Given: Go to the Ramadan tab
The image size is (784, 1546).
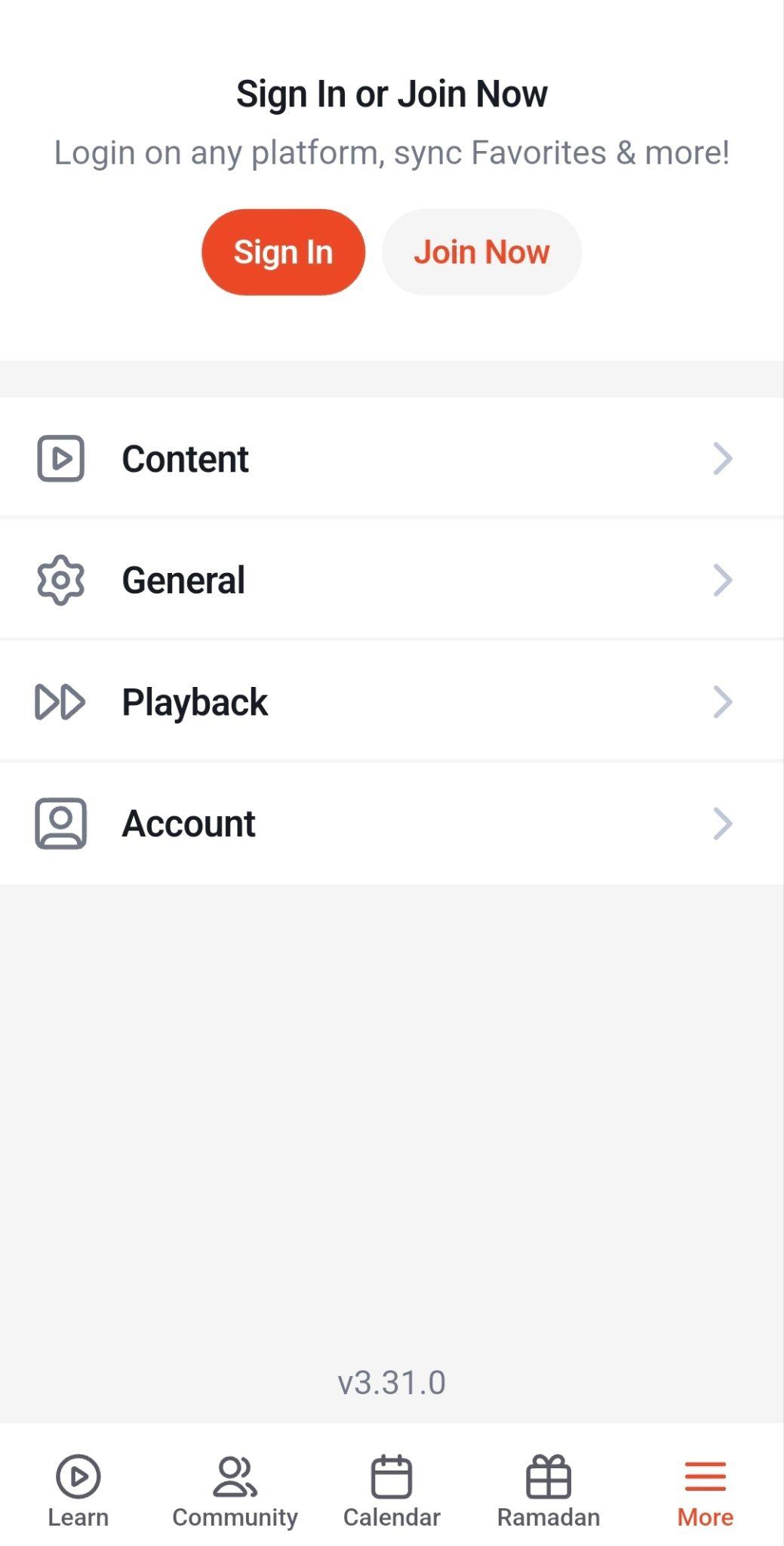Looking at the screenshot, I should (x=549, y=1490).
